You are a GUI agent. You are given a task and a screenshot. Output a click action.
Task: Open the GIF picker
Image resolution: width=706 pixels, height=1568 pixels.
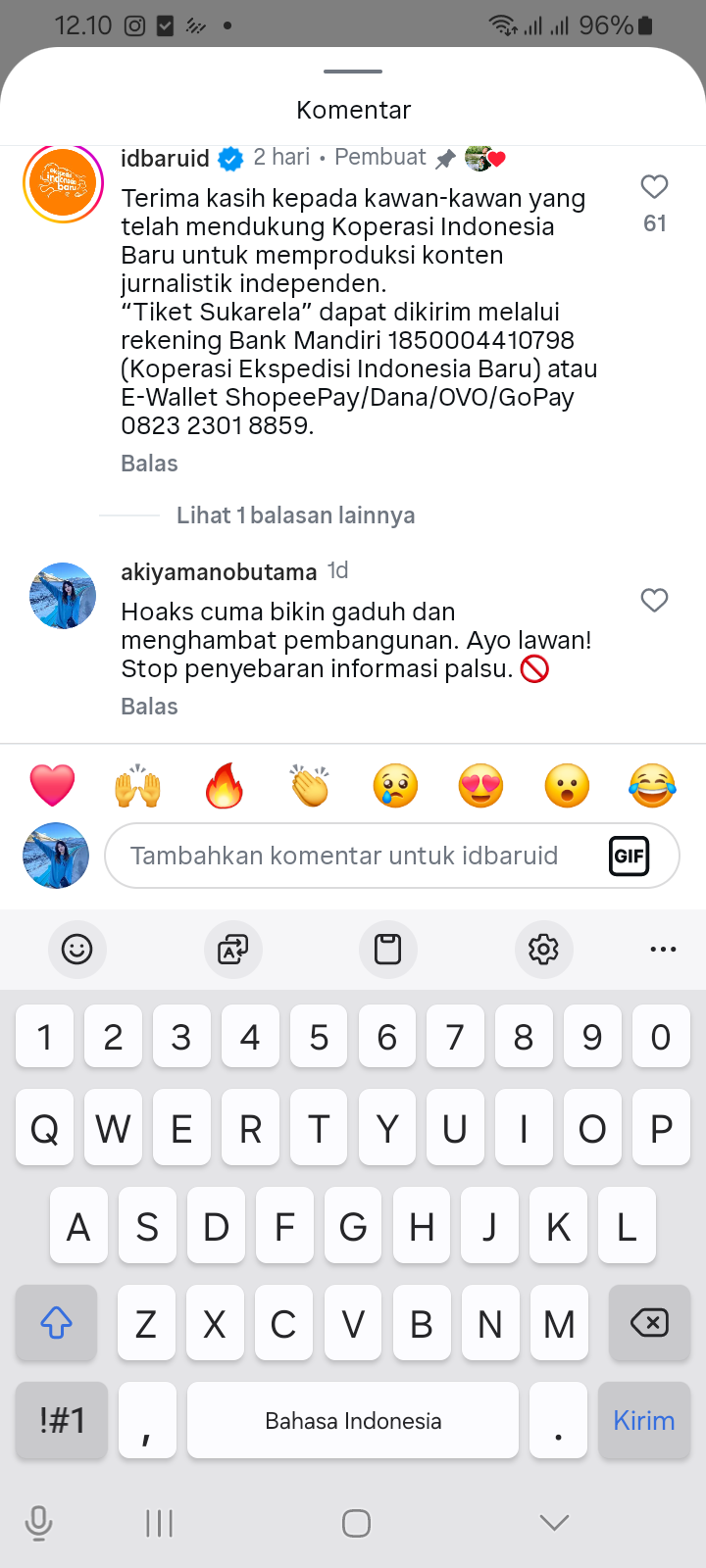[629, 856]
